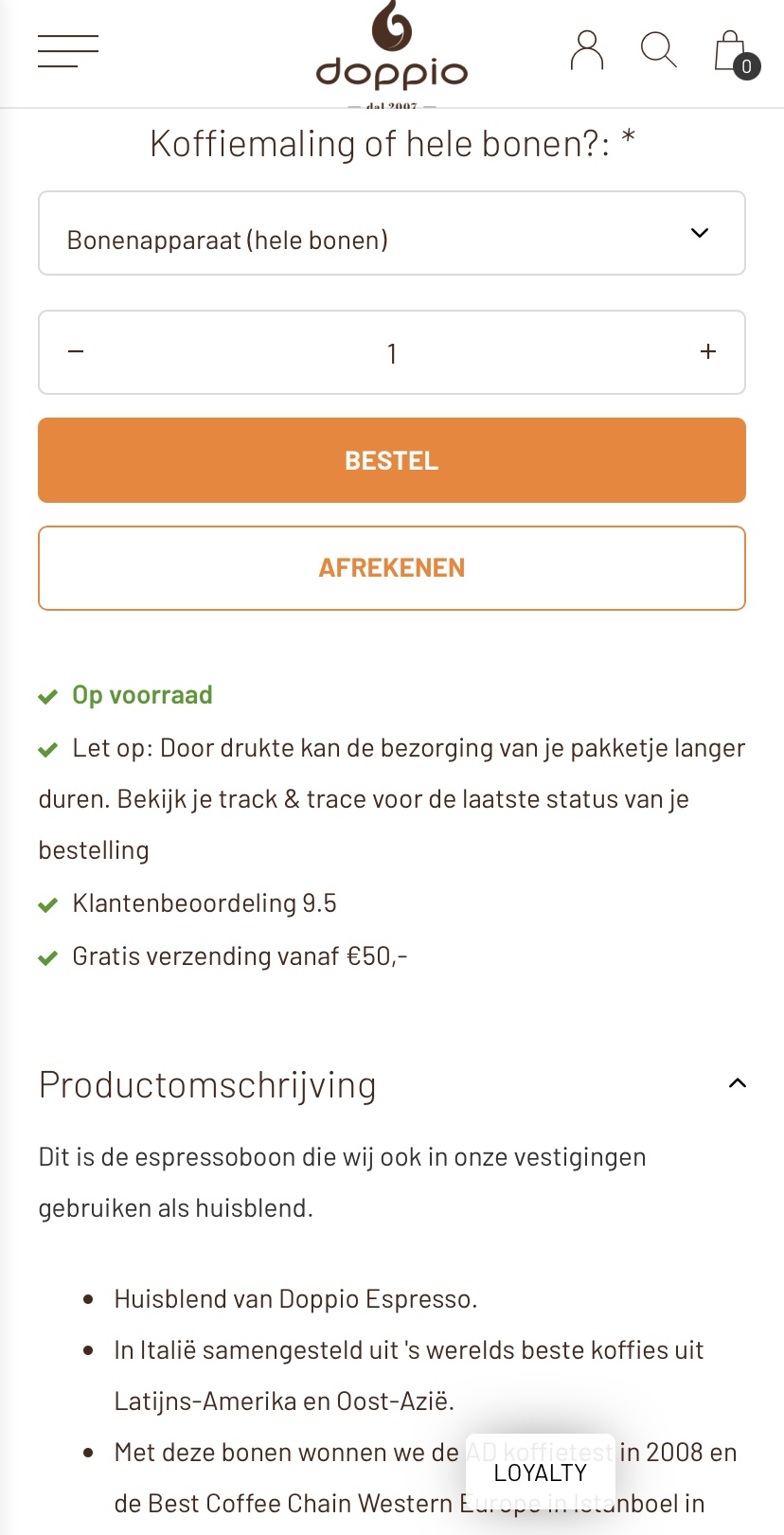Click the cart item count badge showing 0
The height and width of the screenshot is (1535, 784).
[x=746, y=67]
